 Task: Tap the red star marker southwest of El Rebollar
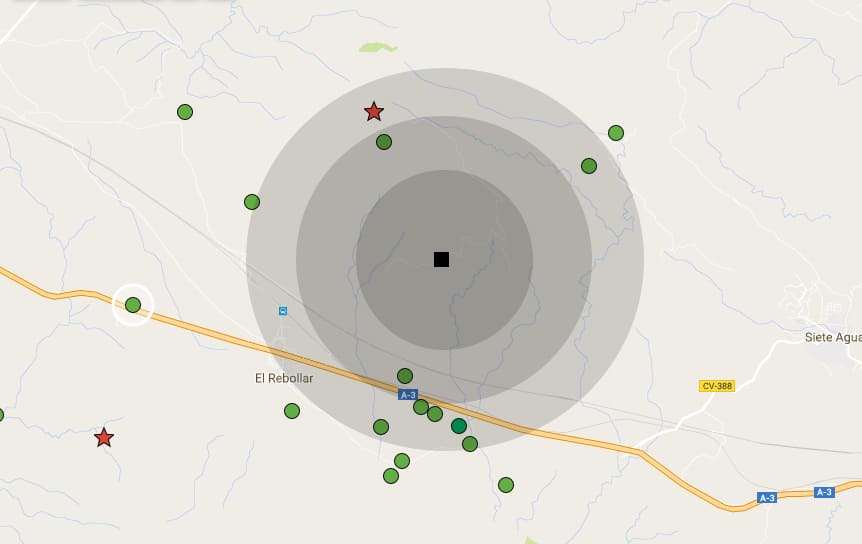(x=104, y=437)
